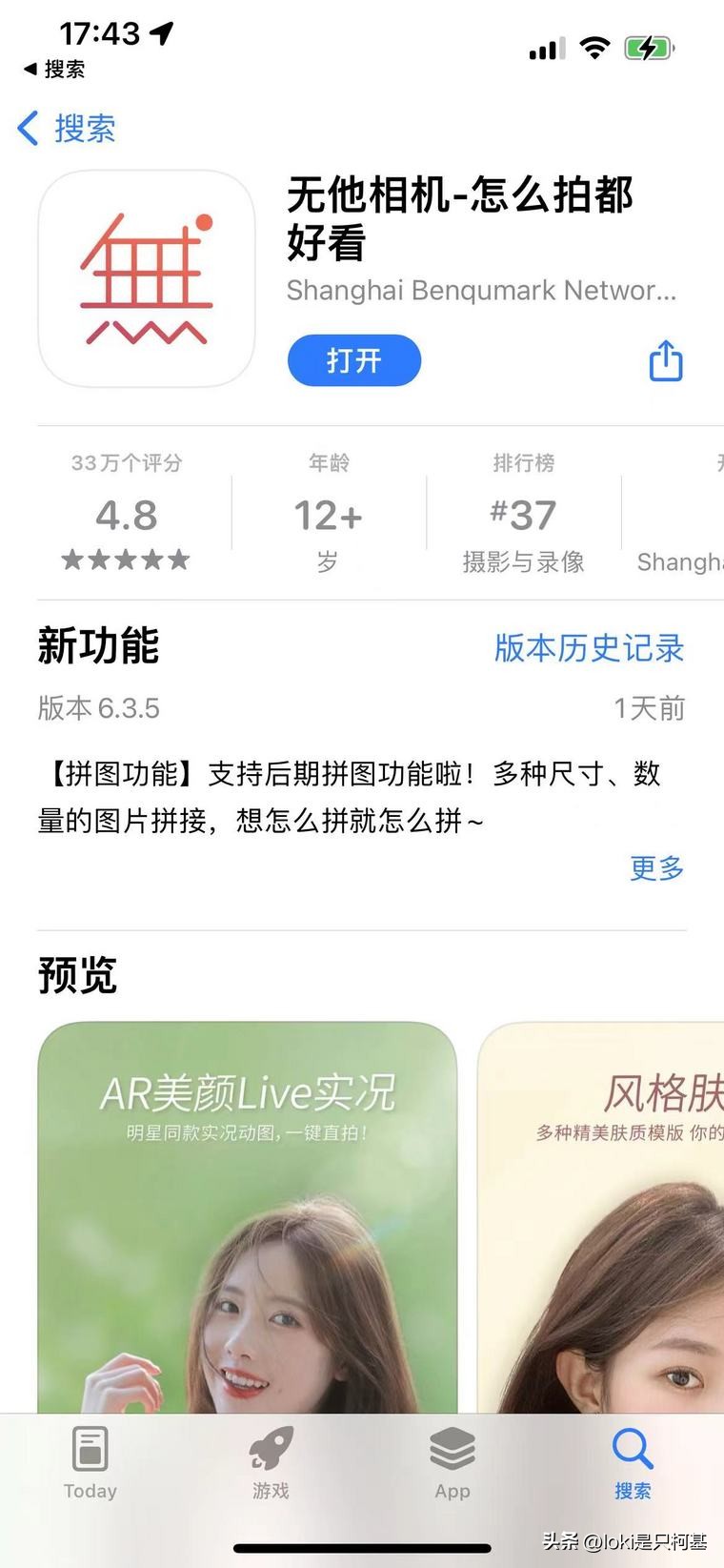Tap the #37 摄影与录像 ranking
Viewport: 724px width, 1568px height.
[x=523, y=516]
